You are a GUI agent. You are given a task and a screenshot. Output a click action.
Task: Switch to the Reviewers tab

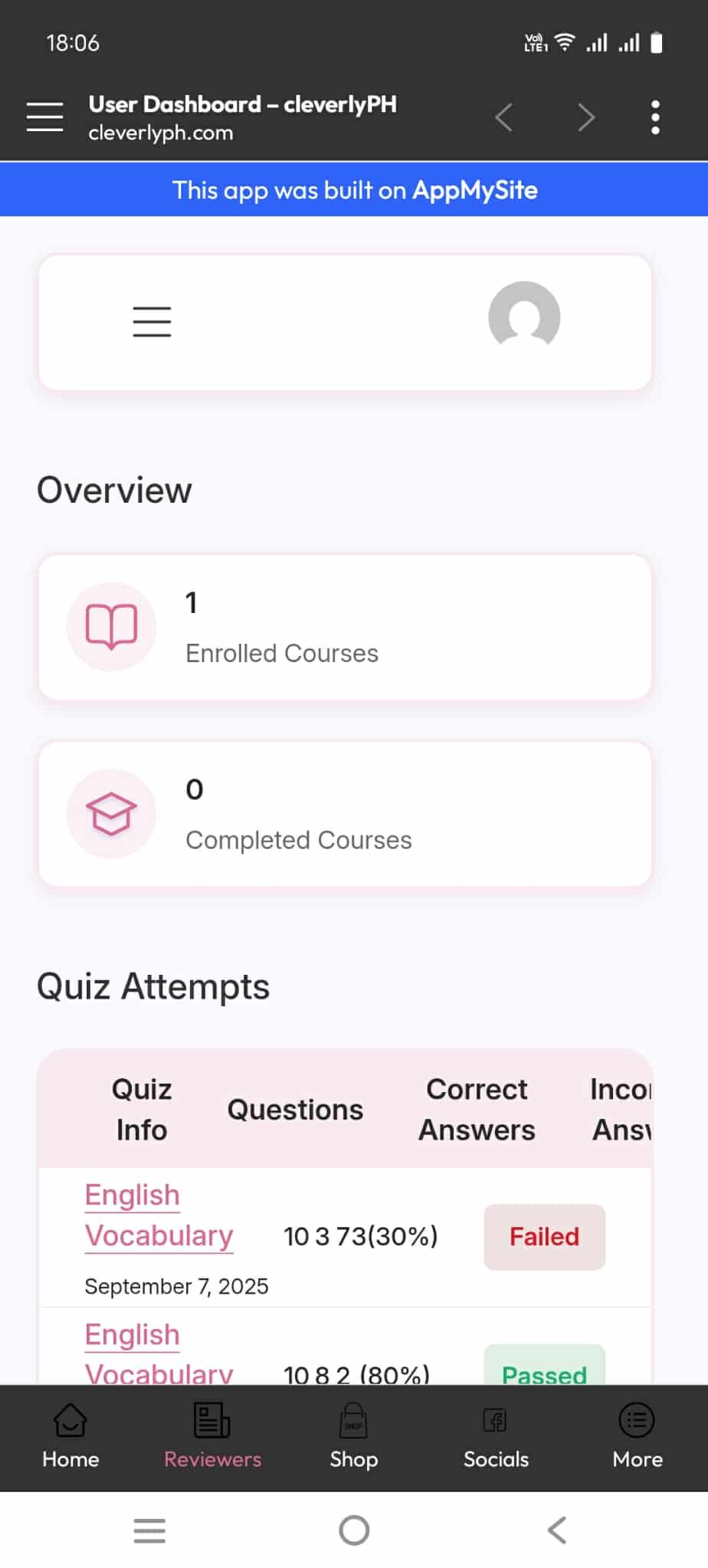point(212,1436)
